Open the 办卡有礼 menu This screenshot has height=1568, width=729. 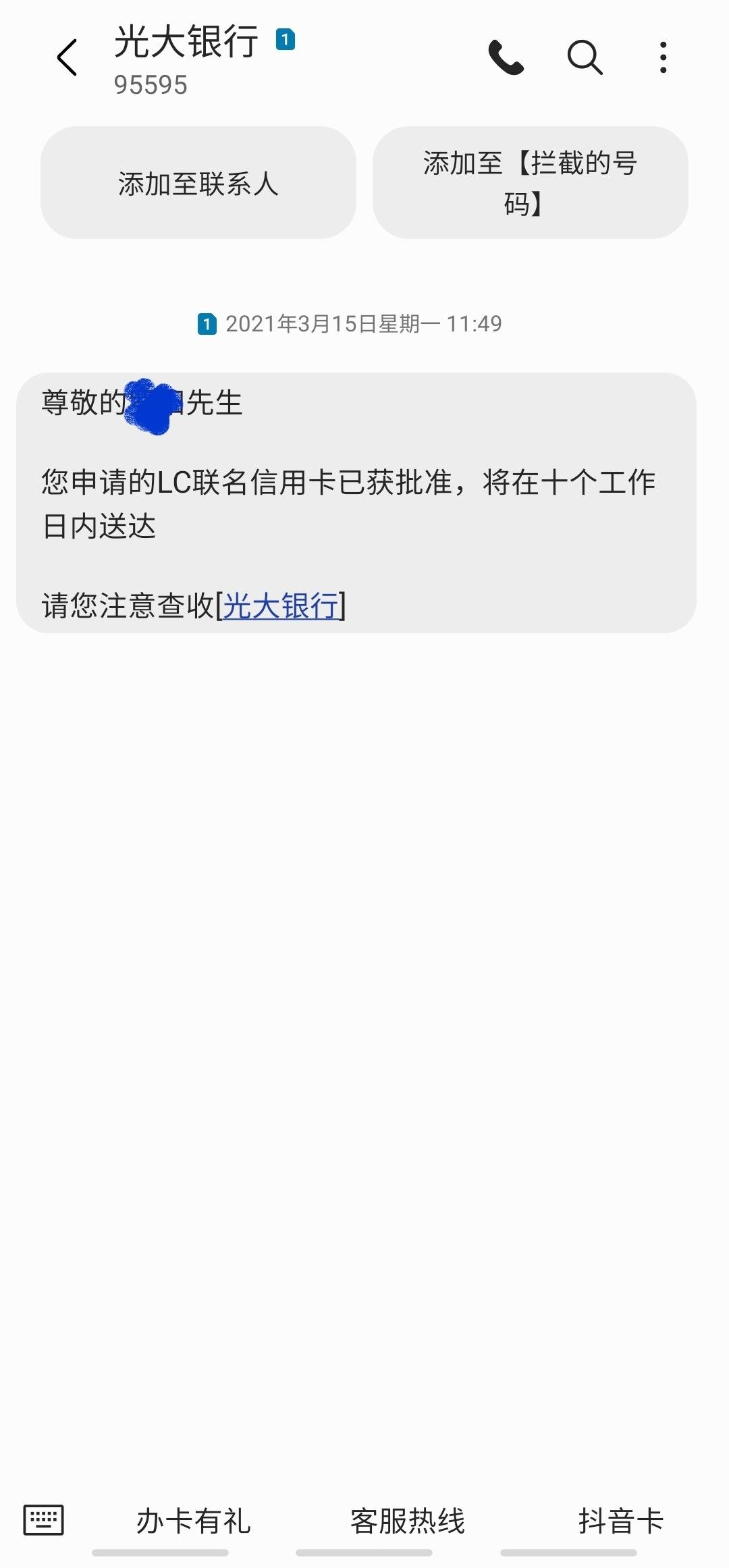click(194, 1521)
